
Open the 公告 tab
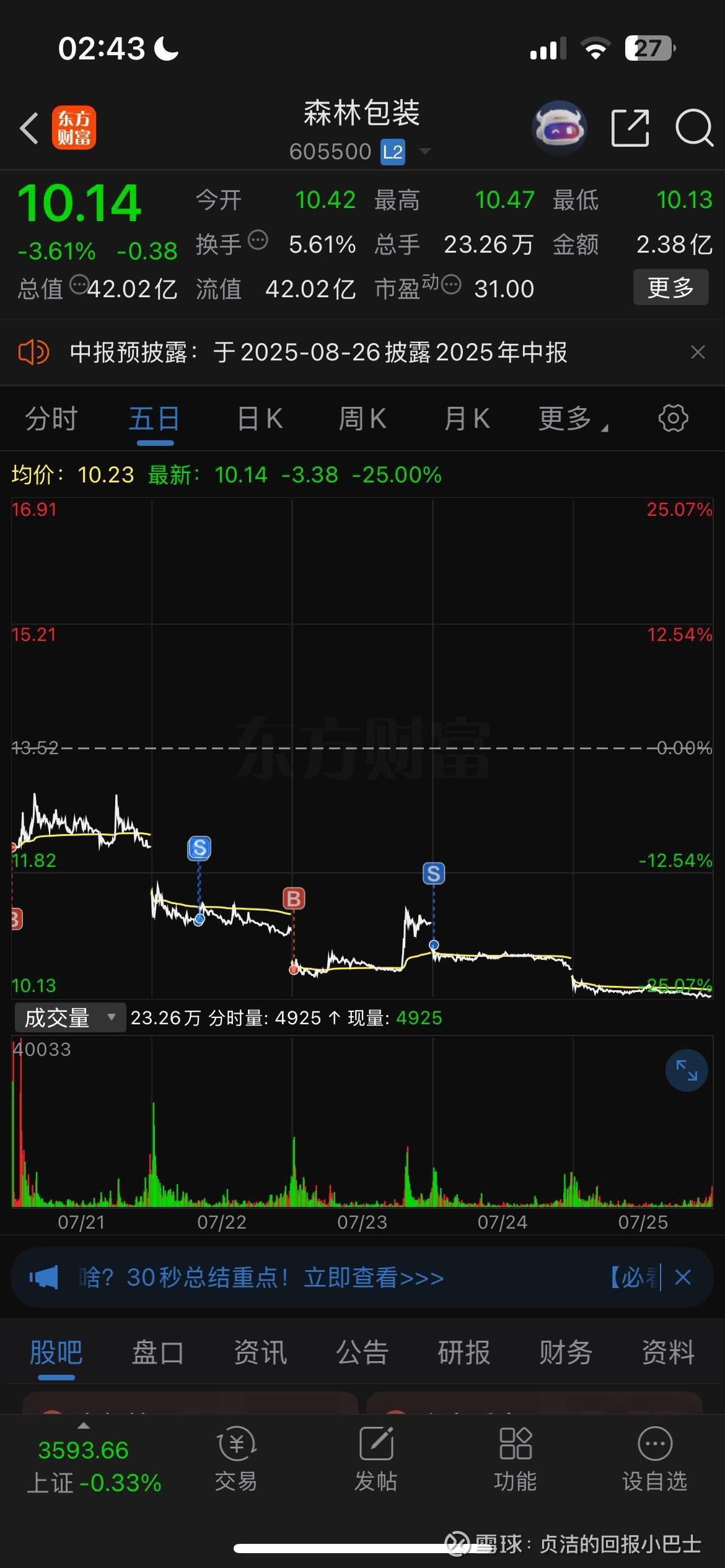362,1352
